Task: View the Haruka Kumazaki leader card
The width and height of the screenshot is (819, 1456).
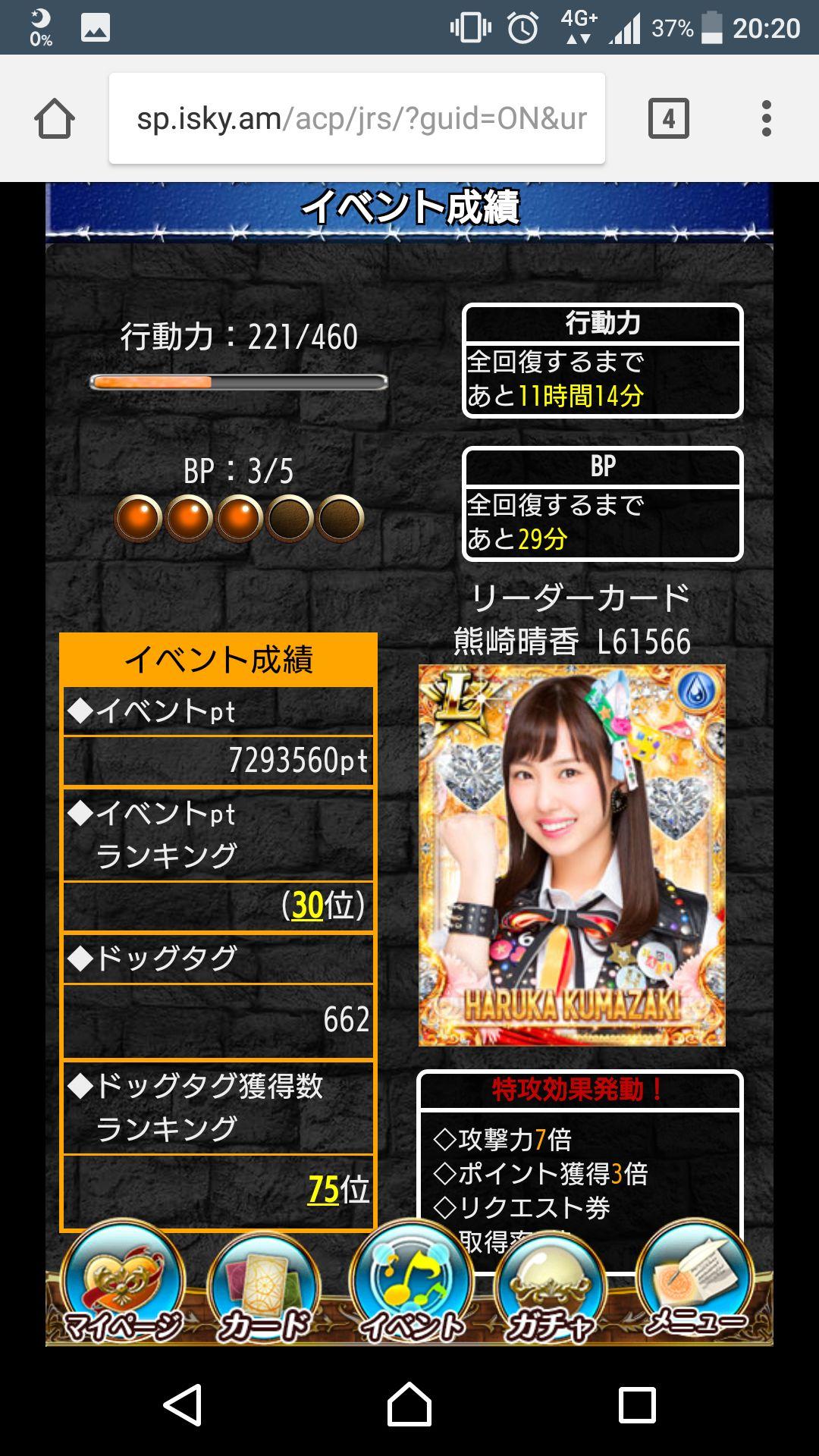Action: [x=572, y=855]
